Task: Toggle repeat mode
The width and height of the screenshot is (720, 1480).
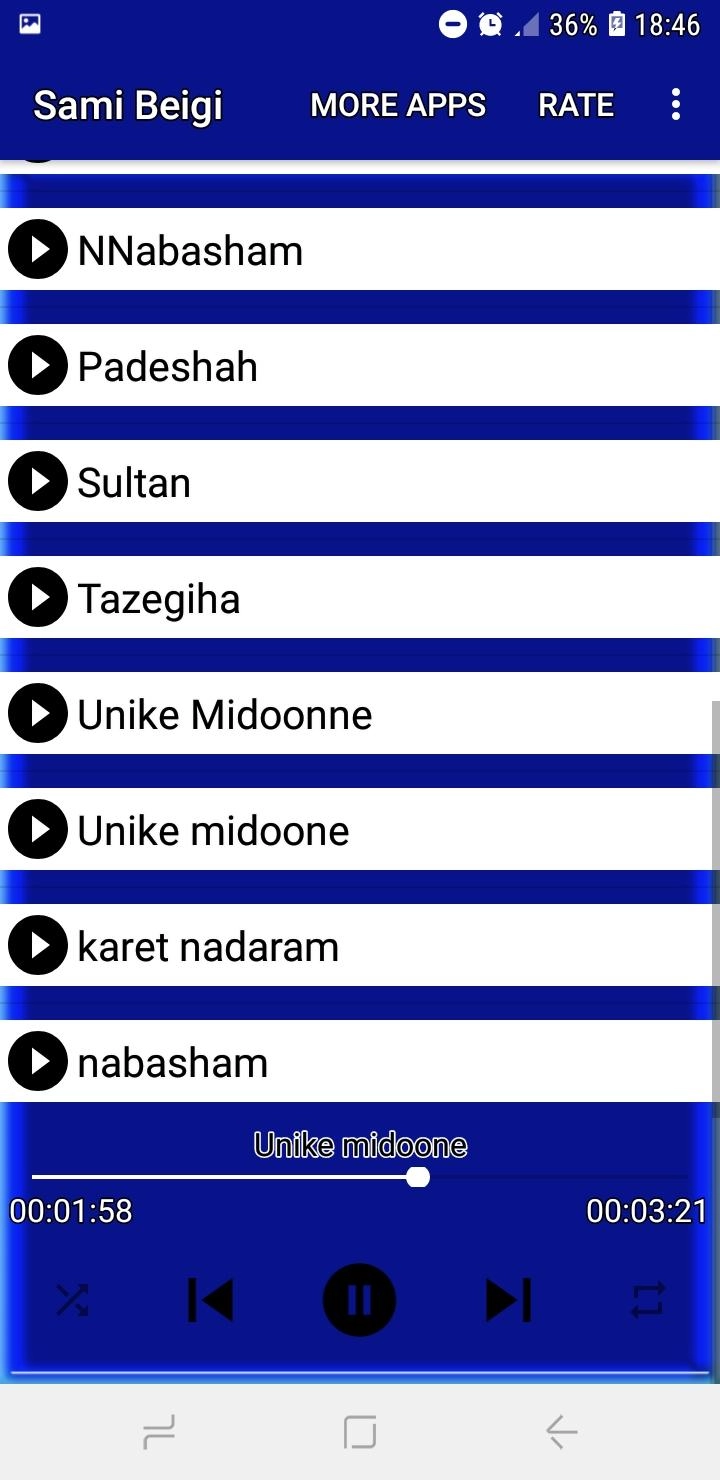Action: pos(647,1300)
